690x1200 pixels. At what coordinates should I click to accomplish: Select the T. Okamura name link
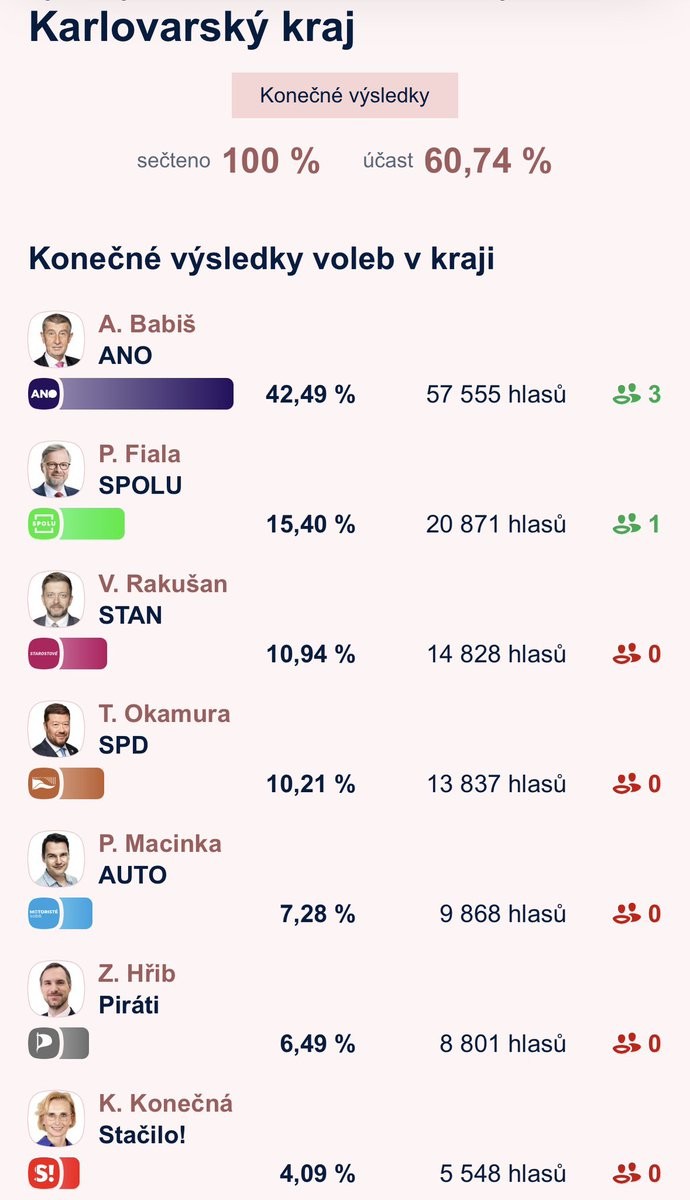click(164, 714)
